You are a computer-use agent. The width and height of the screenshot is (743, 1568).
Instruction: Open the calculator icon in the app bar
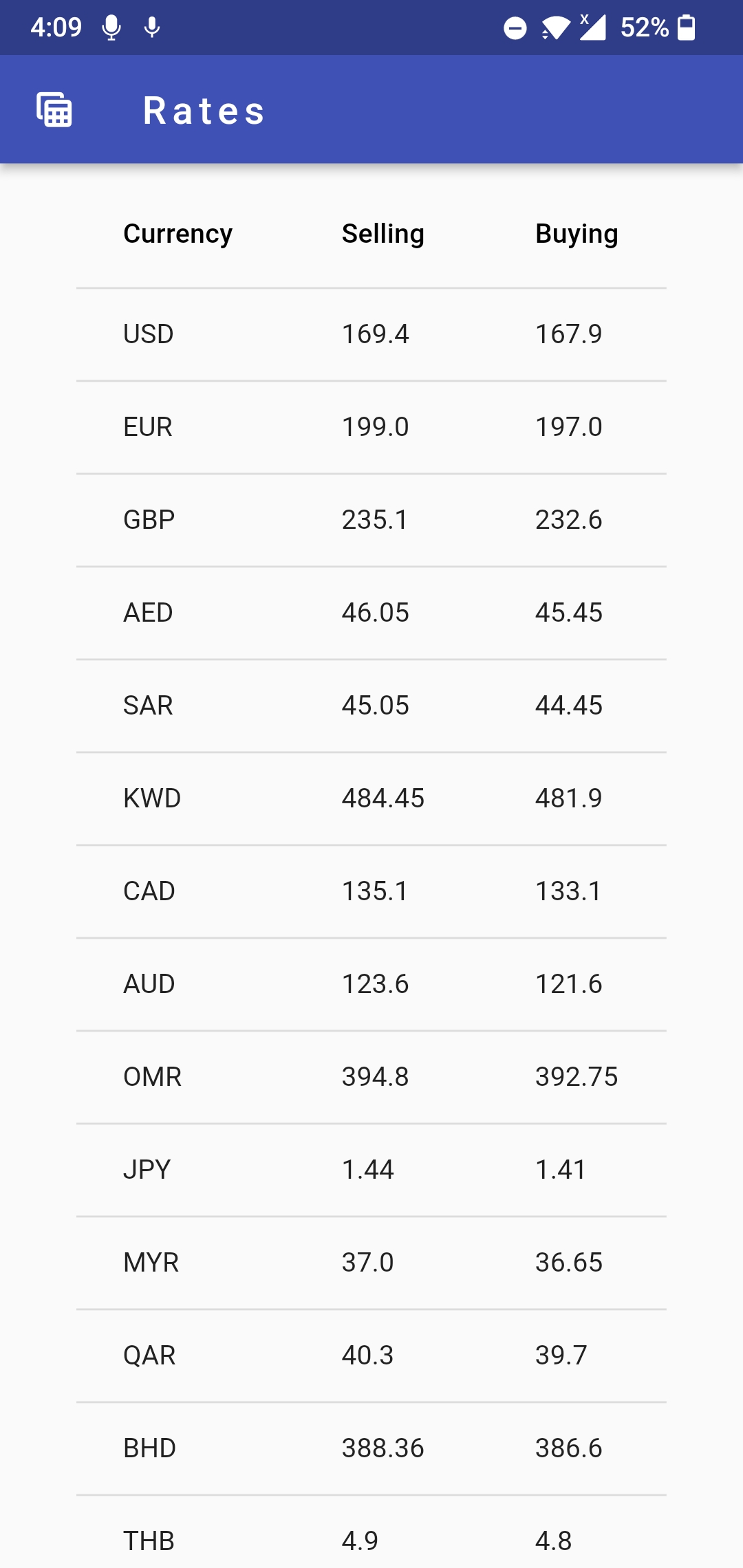pyautogui.click(x=54, y=110)
